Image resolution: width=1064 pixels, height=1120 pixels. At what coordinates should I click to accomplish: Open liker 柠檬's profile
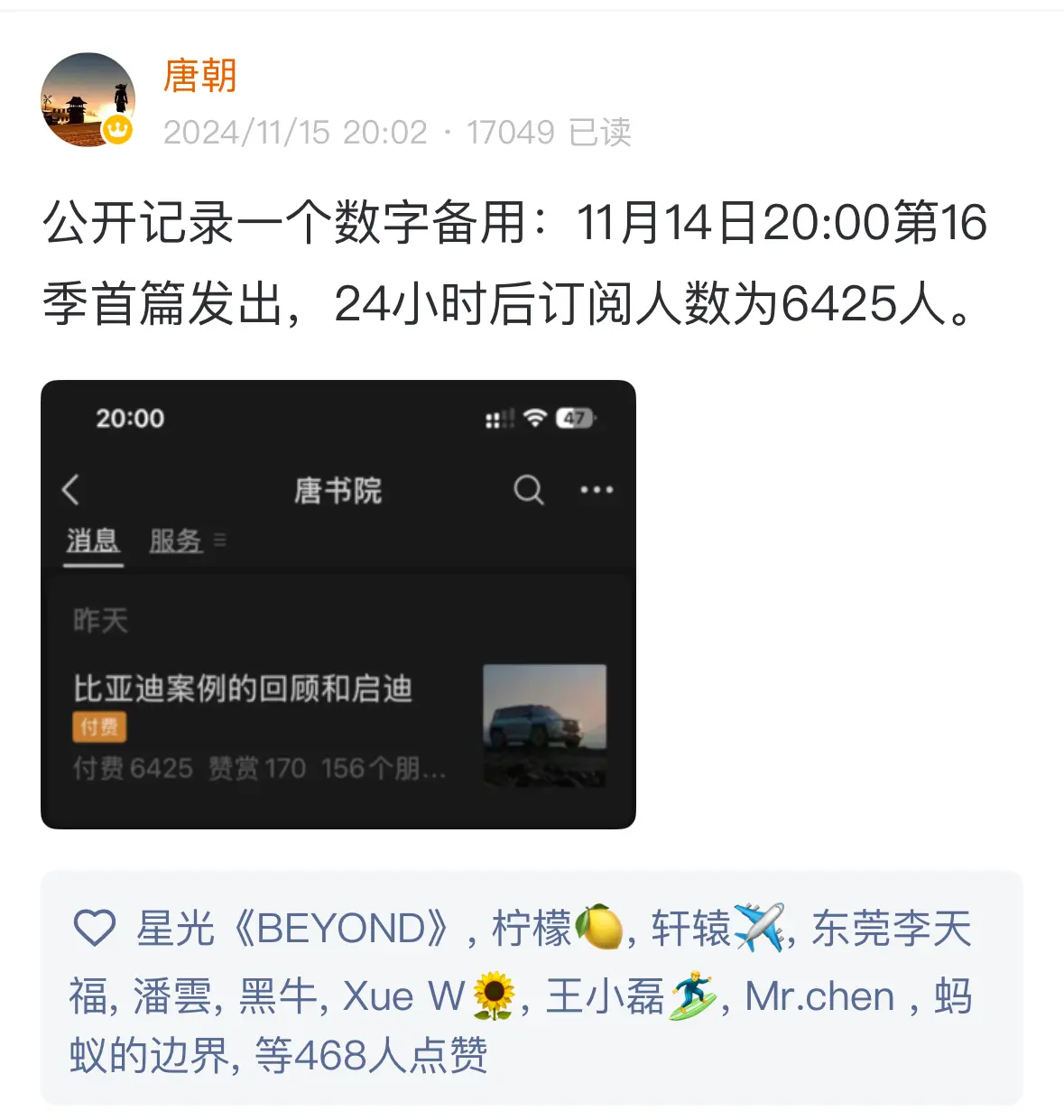[556, 929]
